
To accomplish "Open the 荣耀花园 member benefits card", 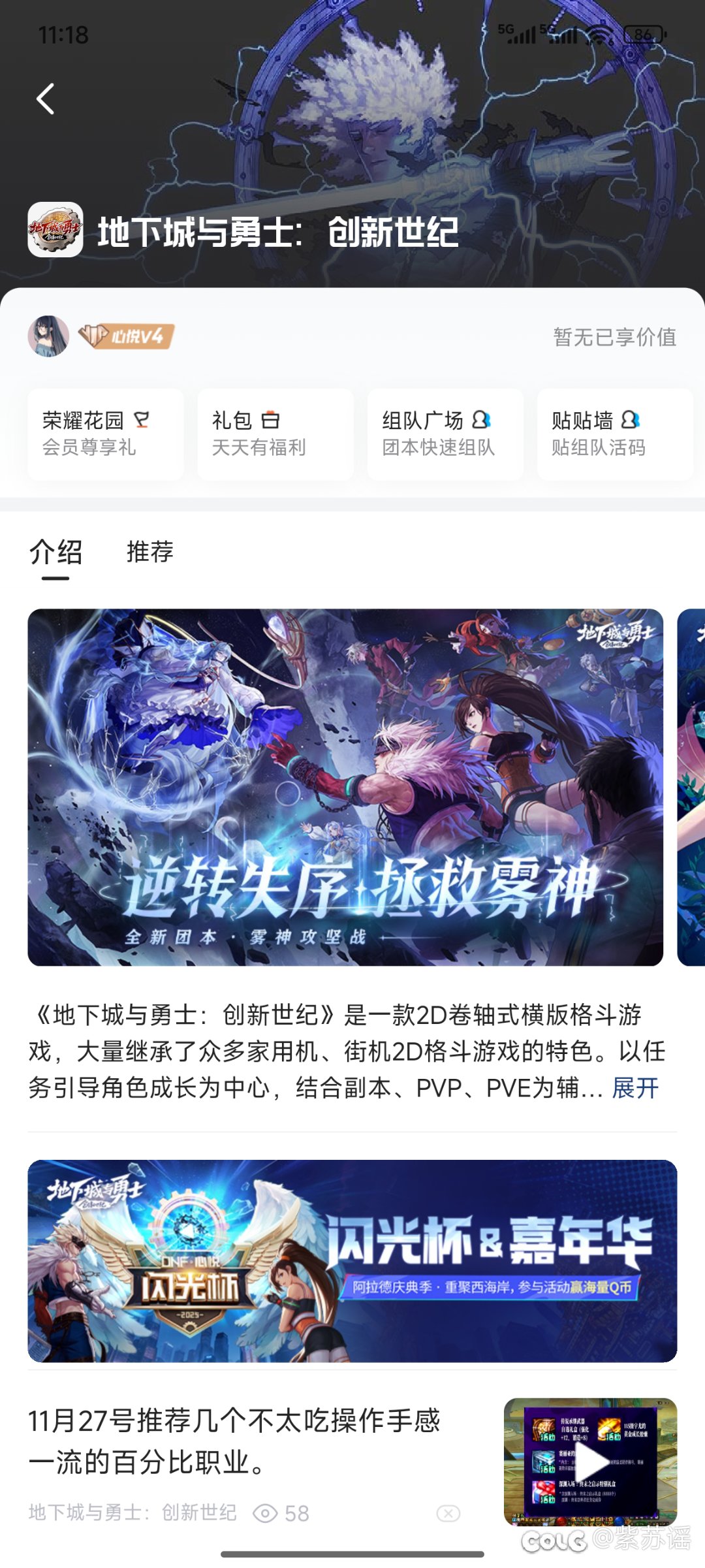I will [105, 434].
